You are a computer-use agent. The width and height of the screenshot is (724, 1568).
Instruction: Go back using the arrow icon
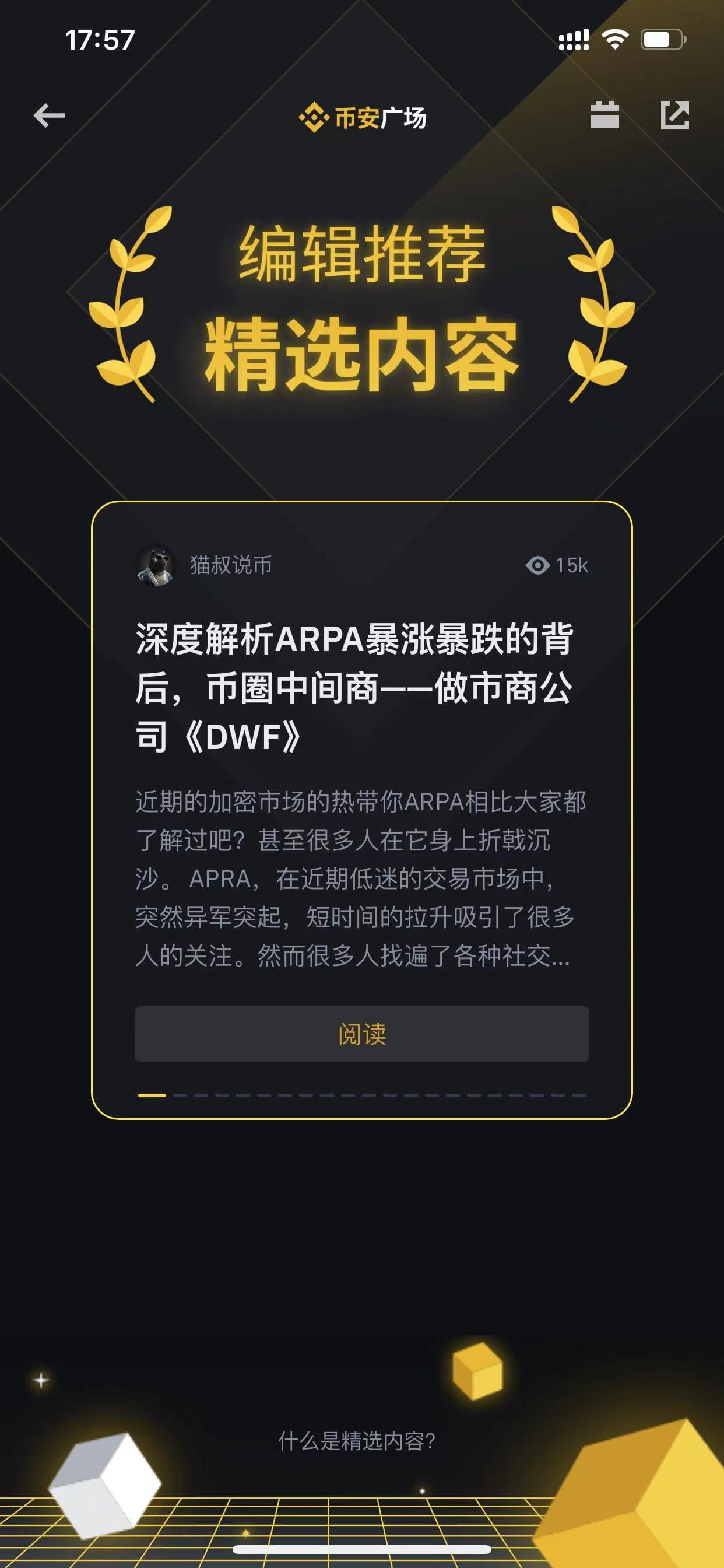coord(50,115)
